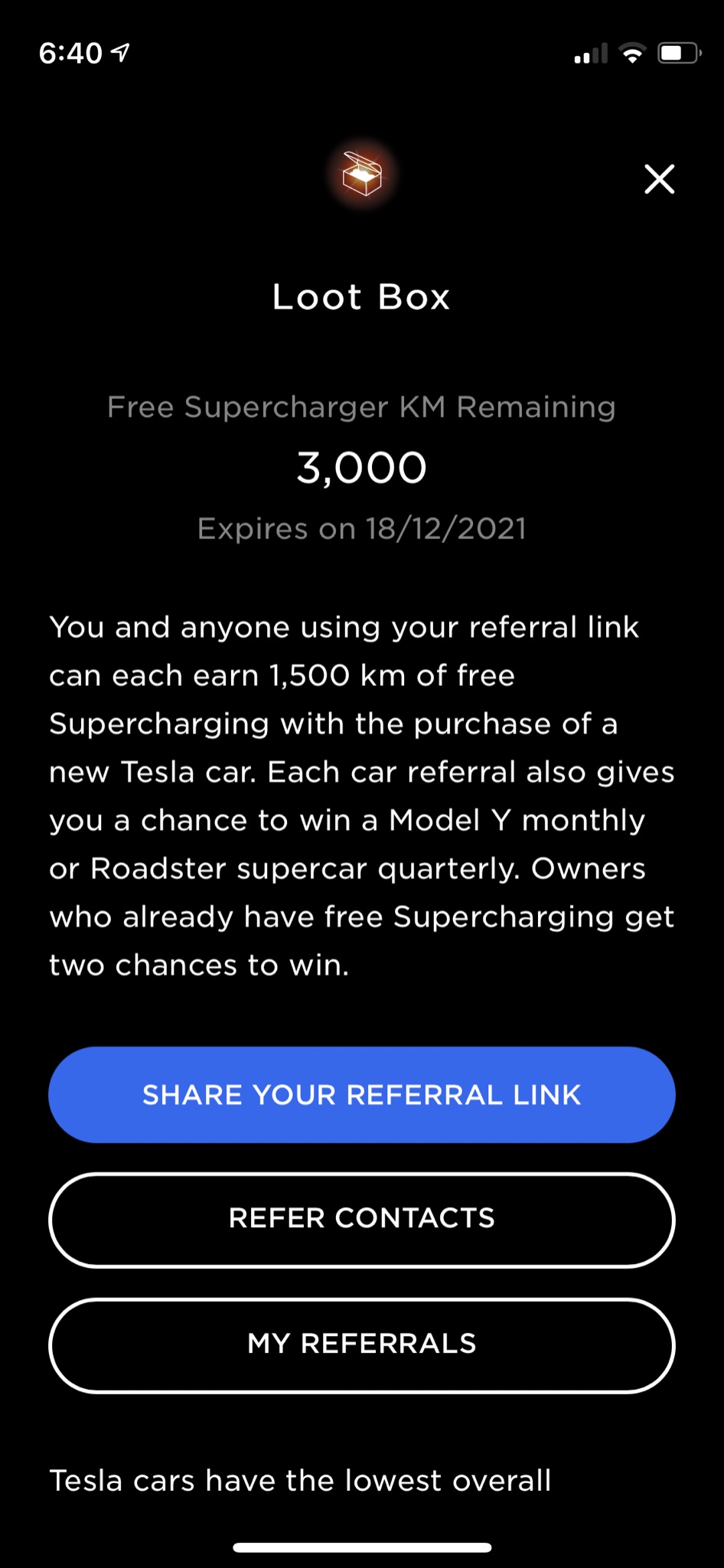View My Referrals
This screenshot has width=724, height=1568.
(362, 1345)
